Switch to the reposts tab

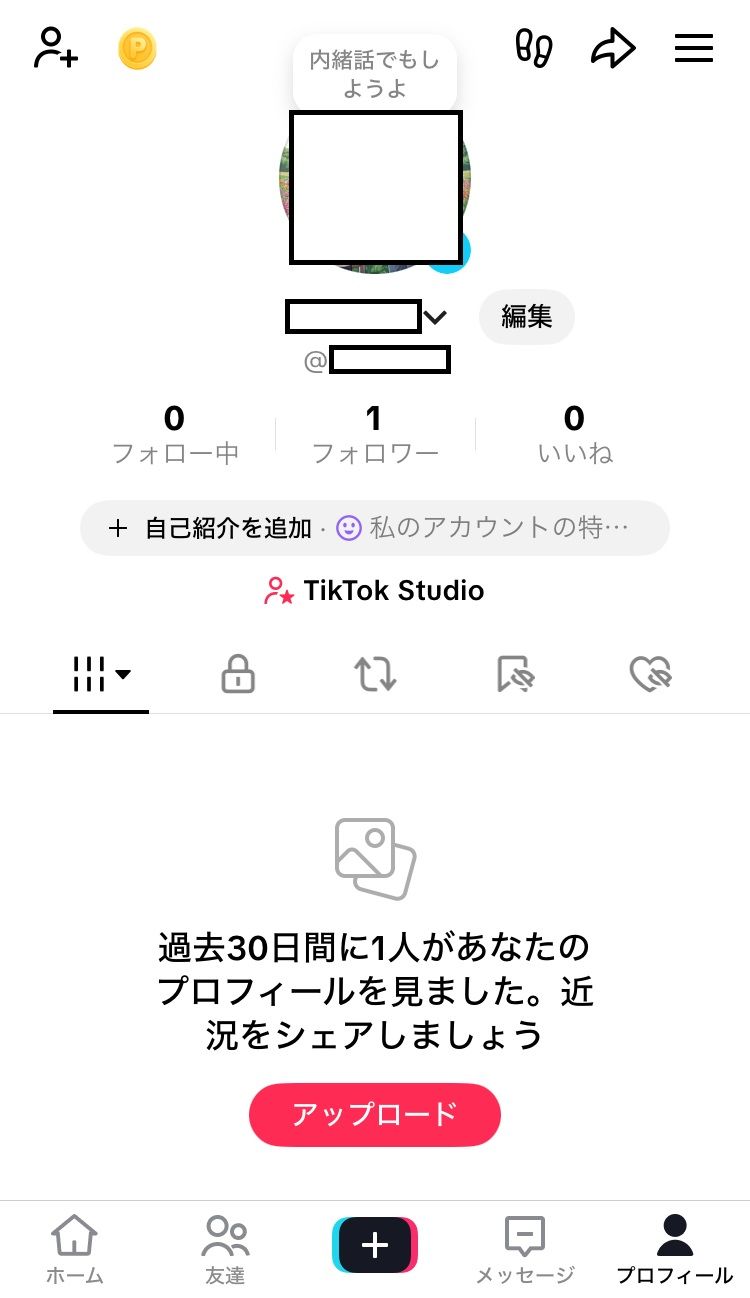tap(375, 675)
